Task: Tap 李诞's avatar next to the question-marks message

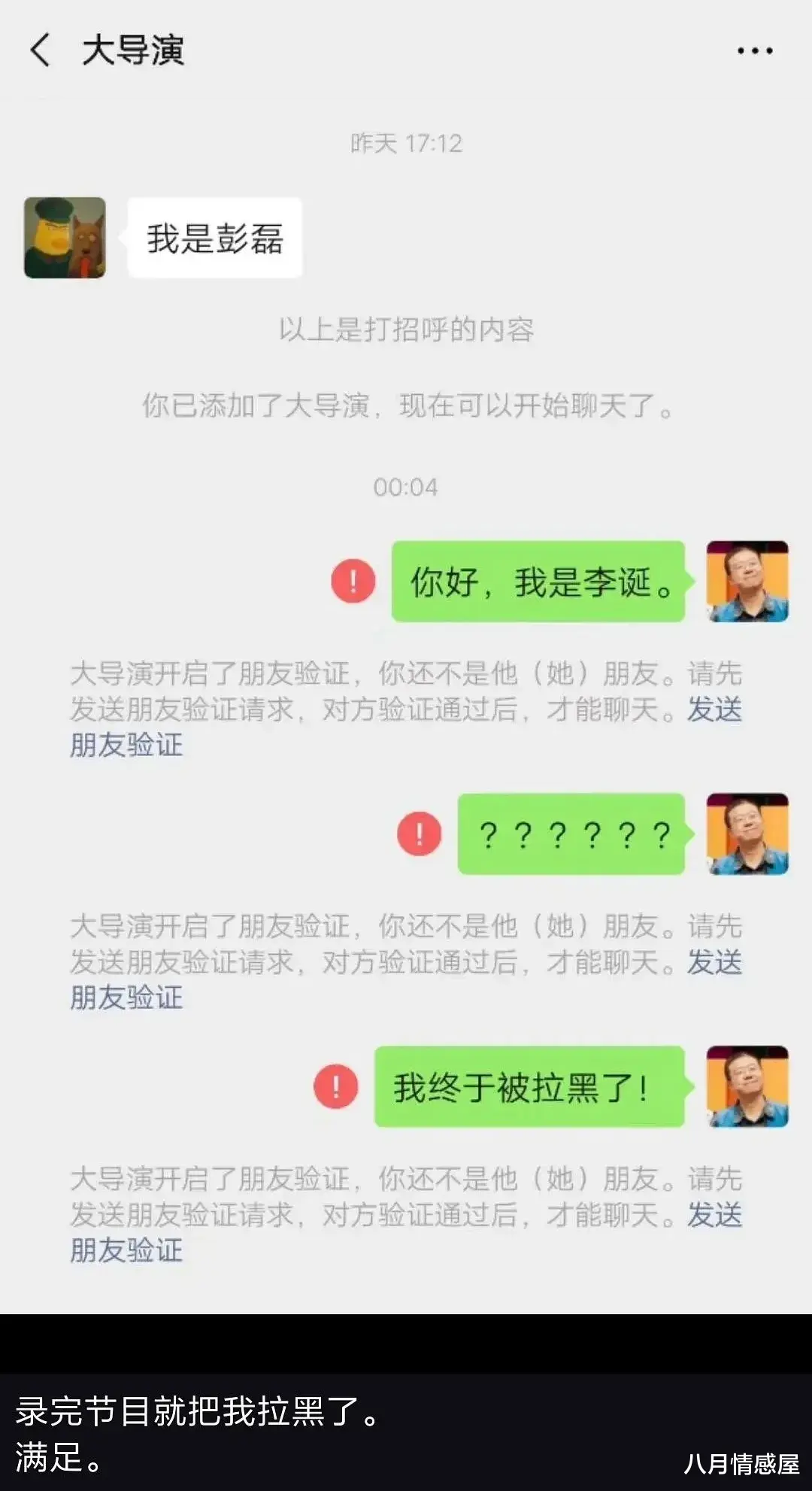Action: [x=747, y=835]
